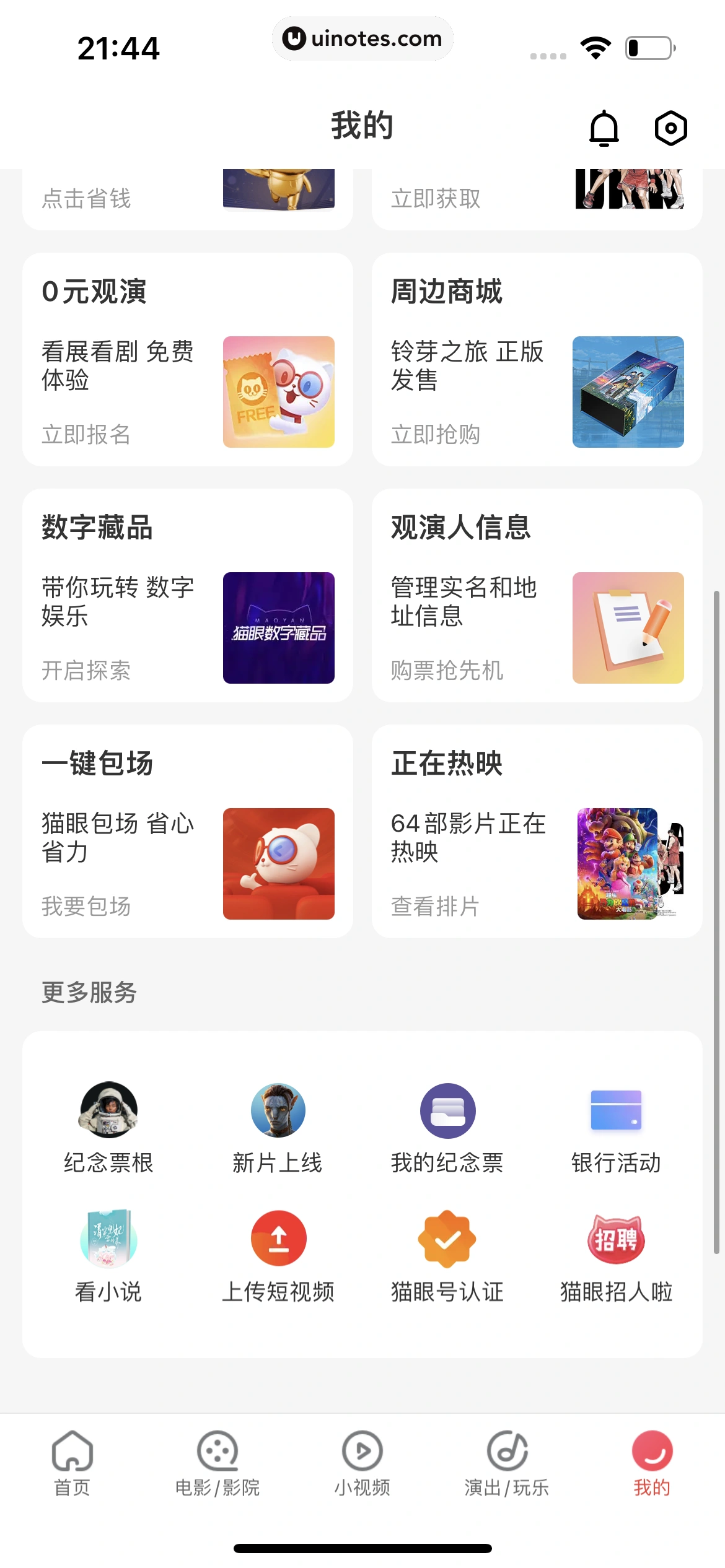The height and width of the screenshot is (1568, 725).
Task: Open the settings hexagon icon
Action: 670,128
